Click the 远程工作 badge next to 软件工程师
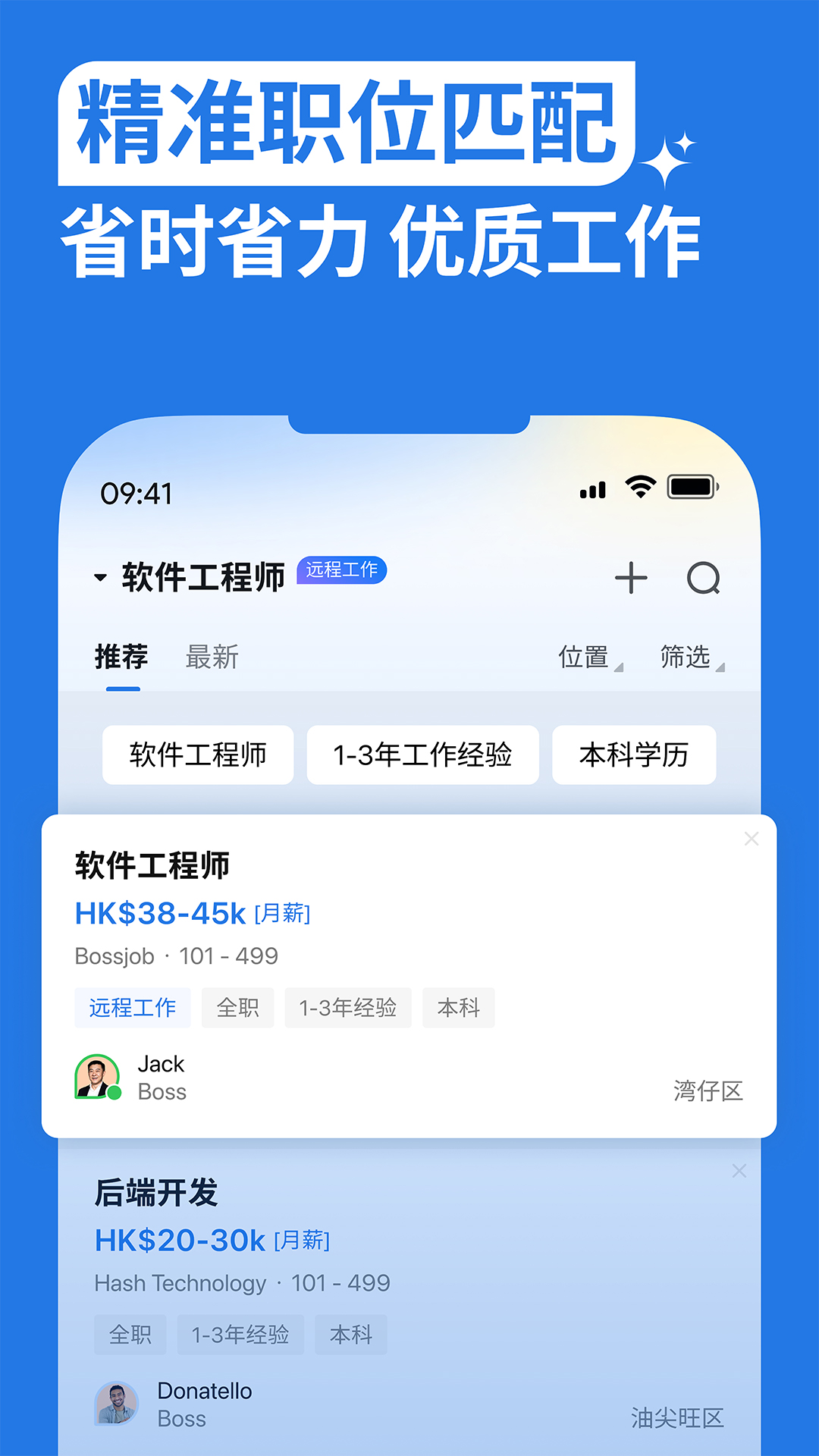 340,571
